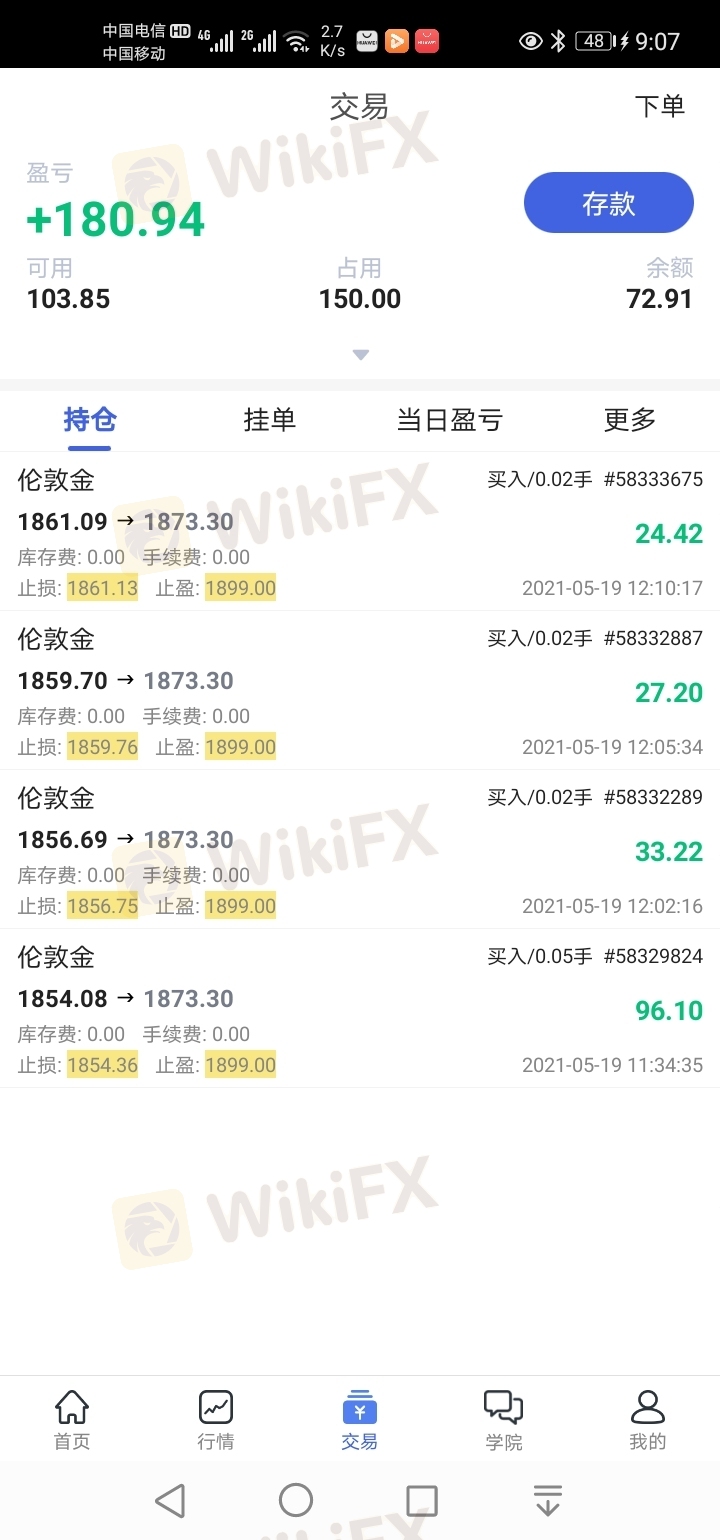Open position #58333675
Viewport: 720px width, 1540px height.
[x=360, y=532]
